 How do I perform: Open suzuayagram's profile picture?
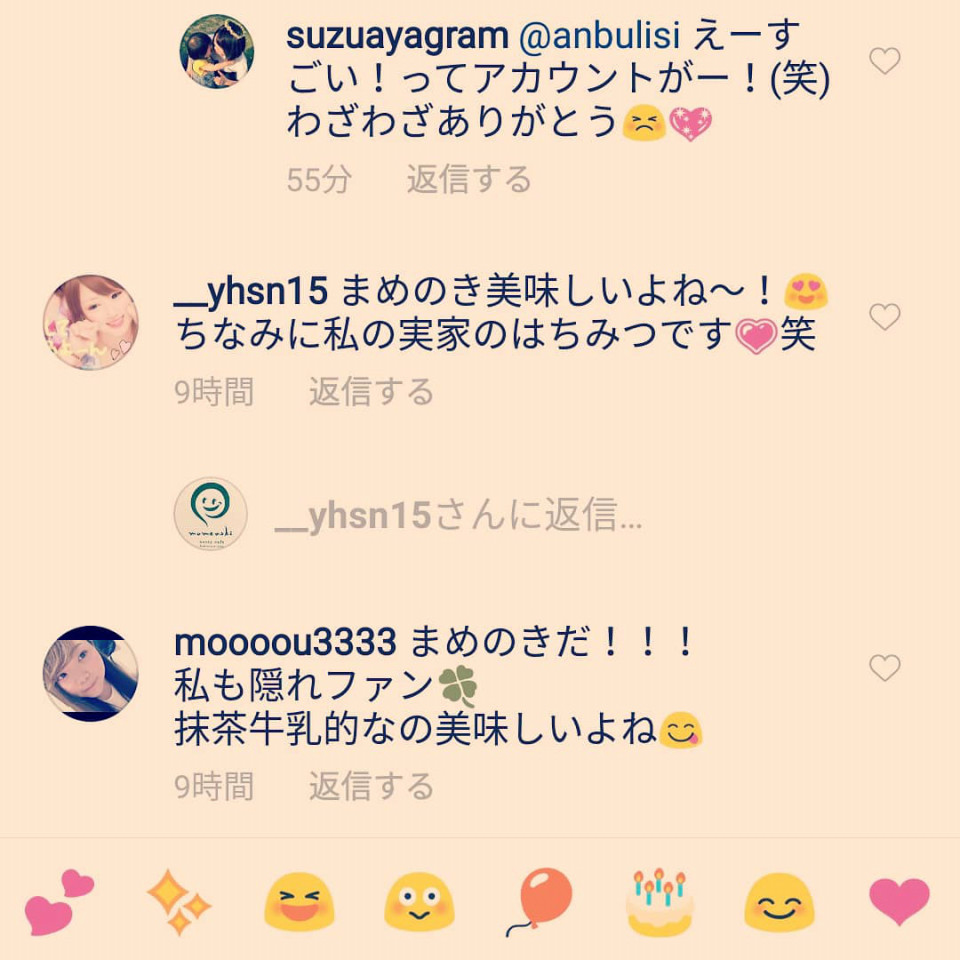tap(217, 52)
